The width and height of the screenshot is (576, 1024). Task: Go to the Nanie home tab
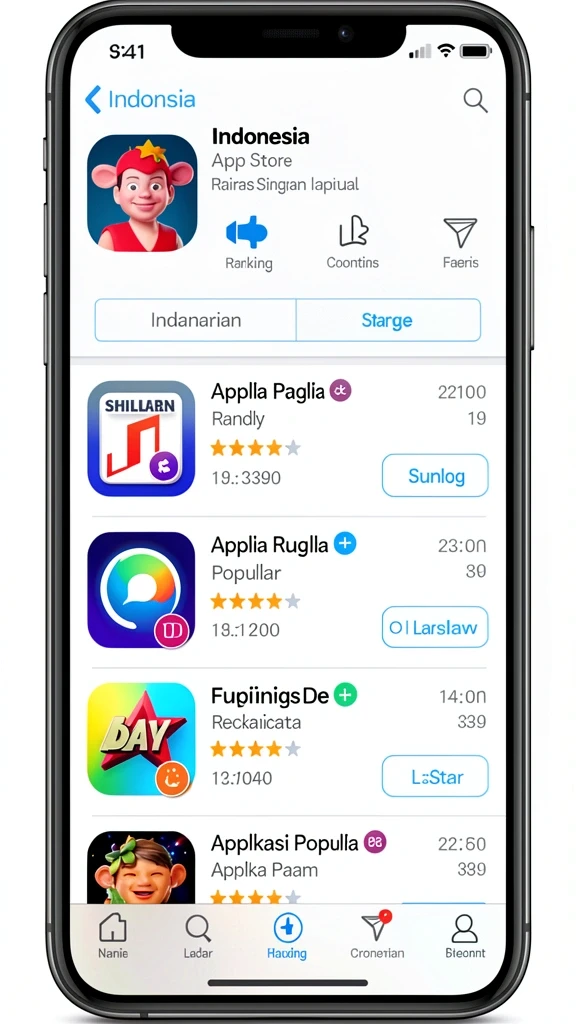pyautogui.click(x=112, y=936)
